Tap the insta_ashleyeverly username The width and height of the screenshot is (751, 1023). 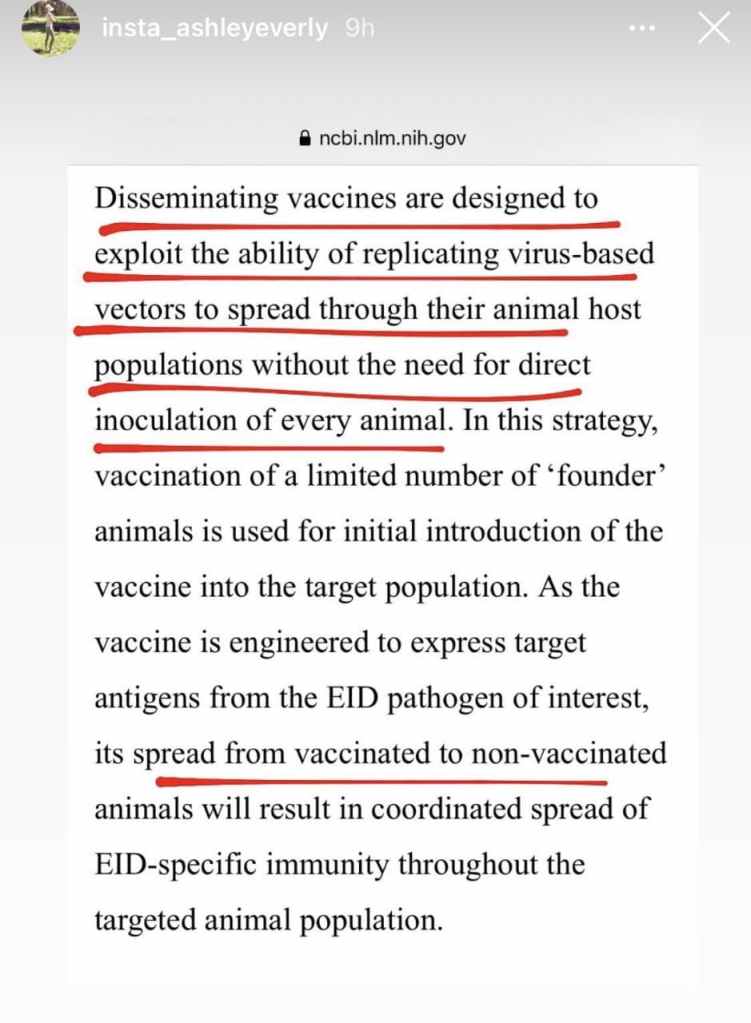point(215,29)
